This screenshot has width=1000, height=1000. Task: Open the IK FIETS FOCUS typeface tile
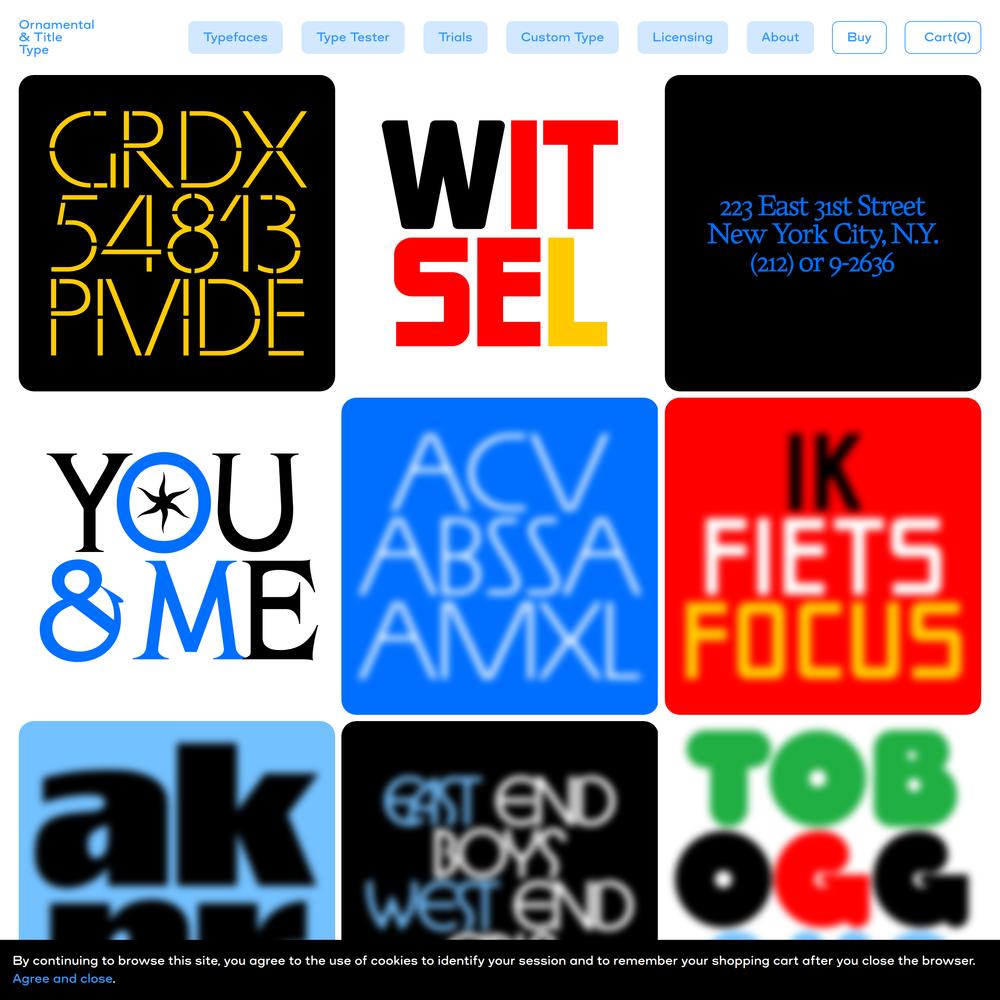[x=823, y=556]
